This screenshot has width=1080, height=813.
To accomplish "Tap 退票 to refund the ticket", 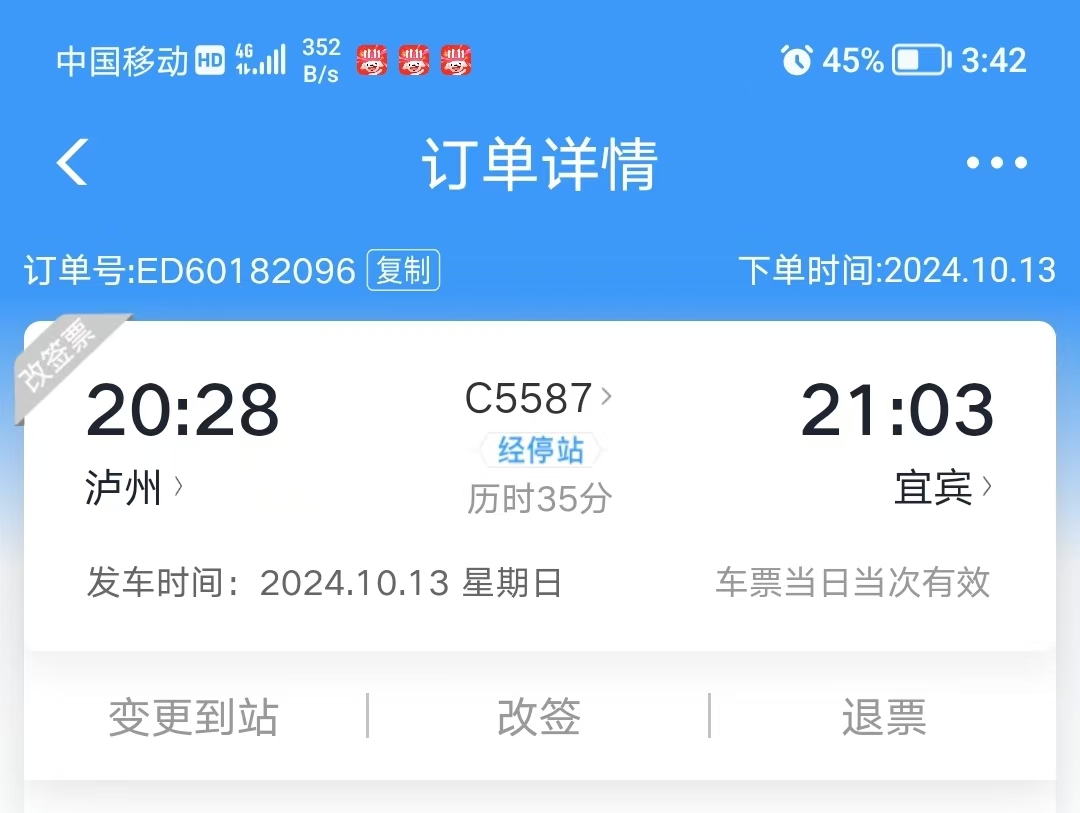I will coord(884,717).
